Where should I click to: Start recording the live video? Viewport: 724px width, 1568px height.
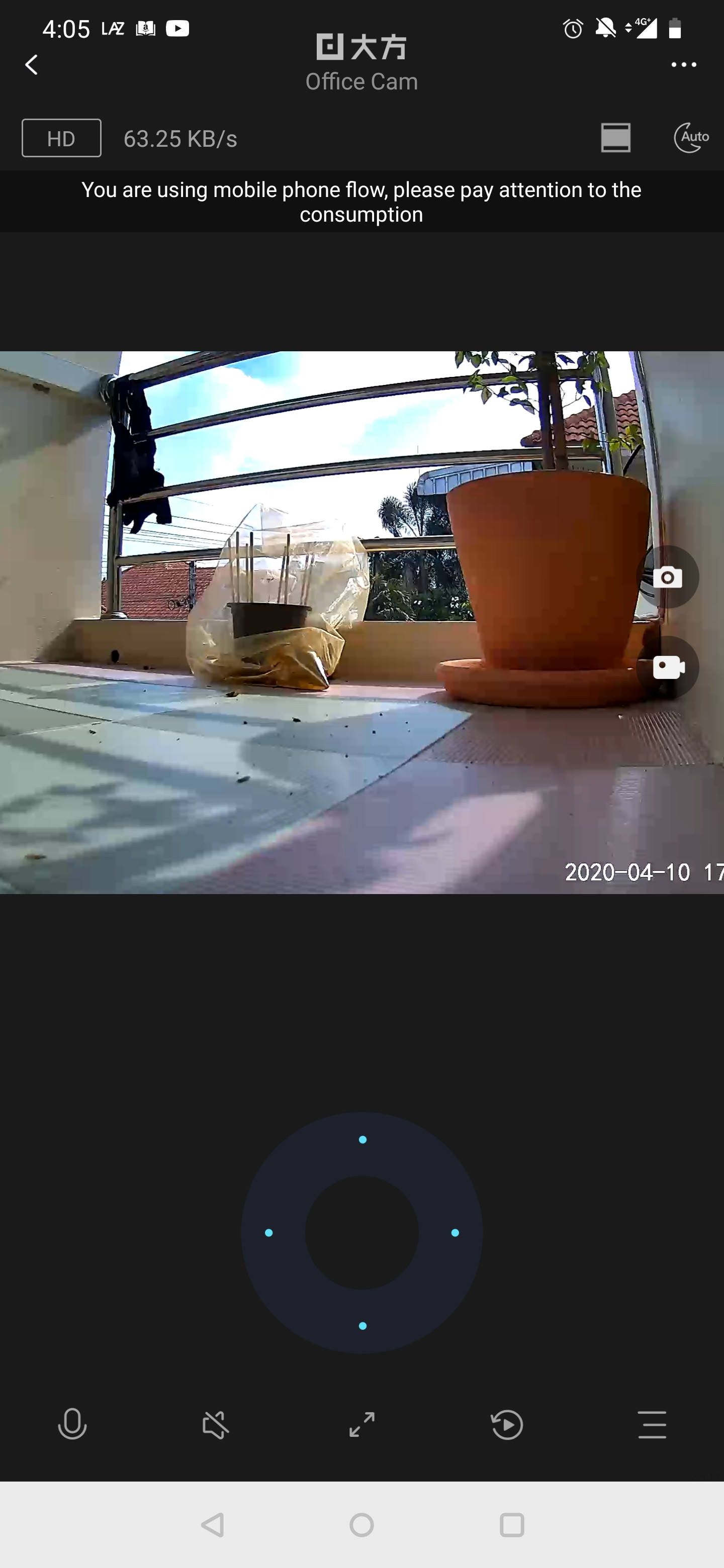pos(667,667)
